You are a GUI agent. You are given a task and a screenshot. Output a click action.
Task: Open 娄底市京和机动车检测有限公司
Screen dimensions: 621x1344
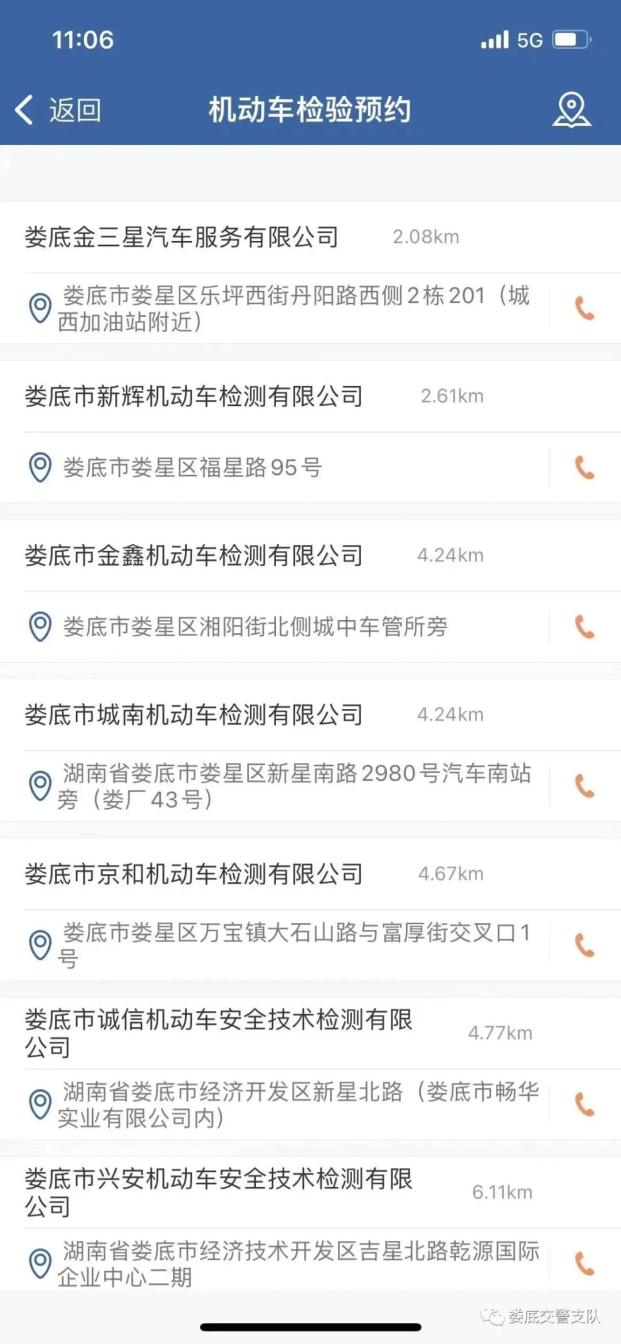(194, 873)
